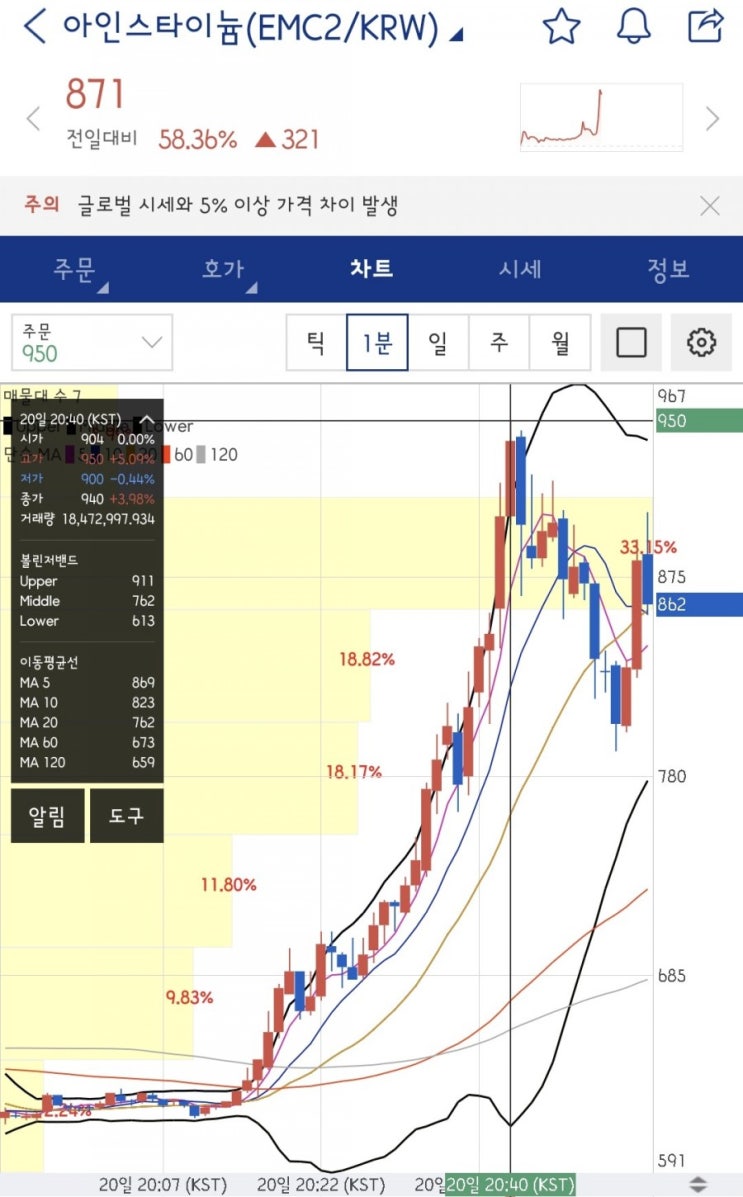Image resolution: width=743 pixels, height=1197 pixels.
Task: Expand the 주문 950 dropdown
Action: tap(92, 343)
